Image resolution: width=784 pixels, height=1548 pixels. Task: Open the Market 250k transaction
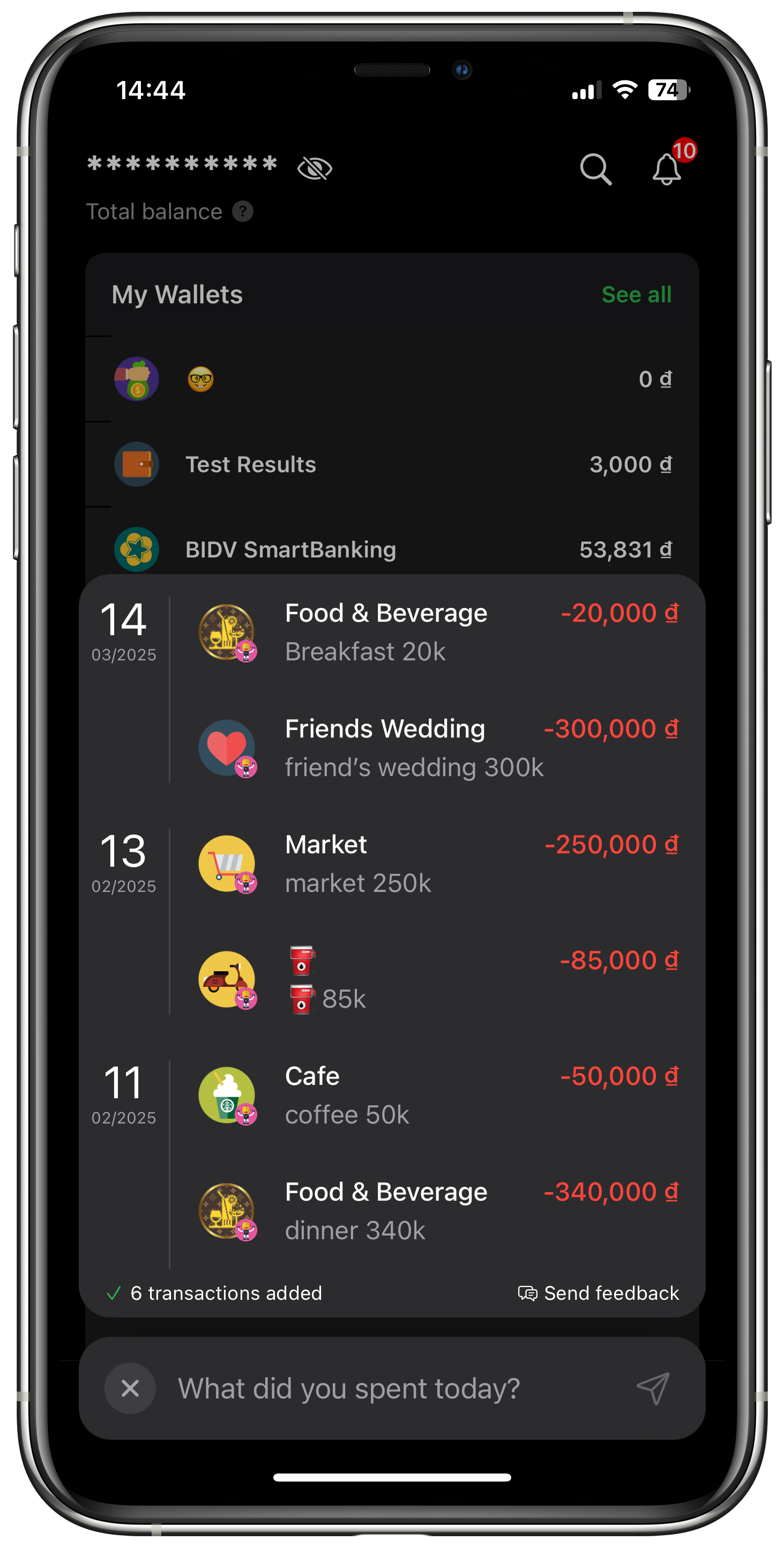(437, 864)
